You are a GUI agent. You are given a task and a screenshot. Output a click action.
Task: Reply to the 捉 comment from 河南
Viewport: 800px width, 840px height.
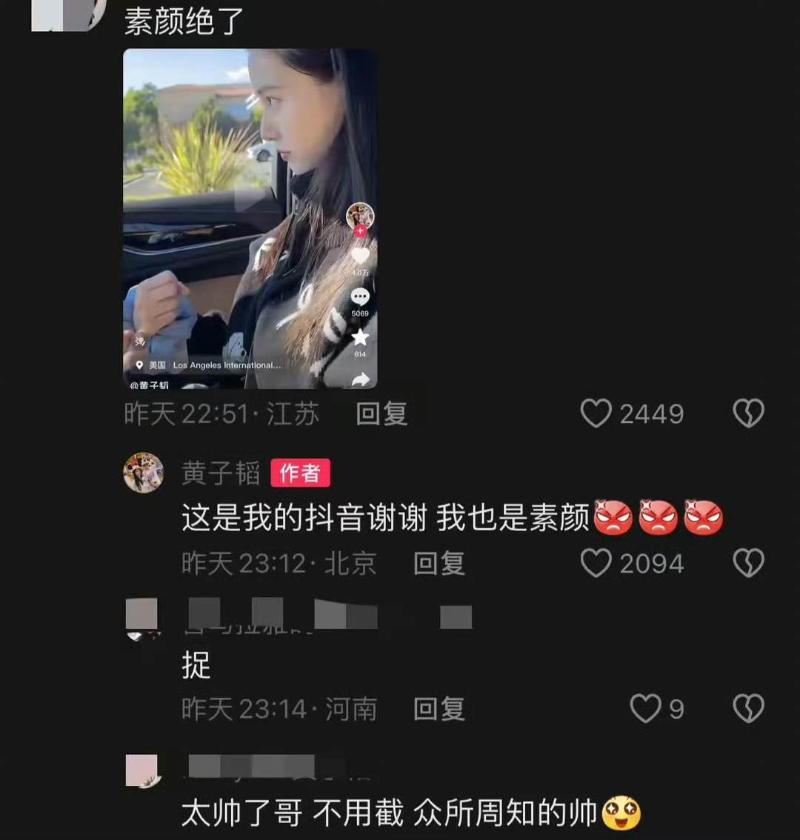[x=439, y=709]
